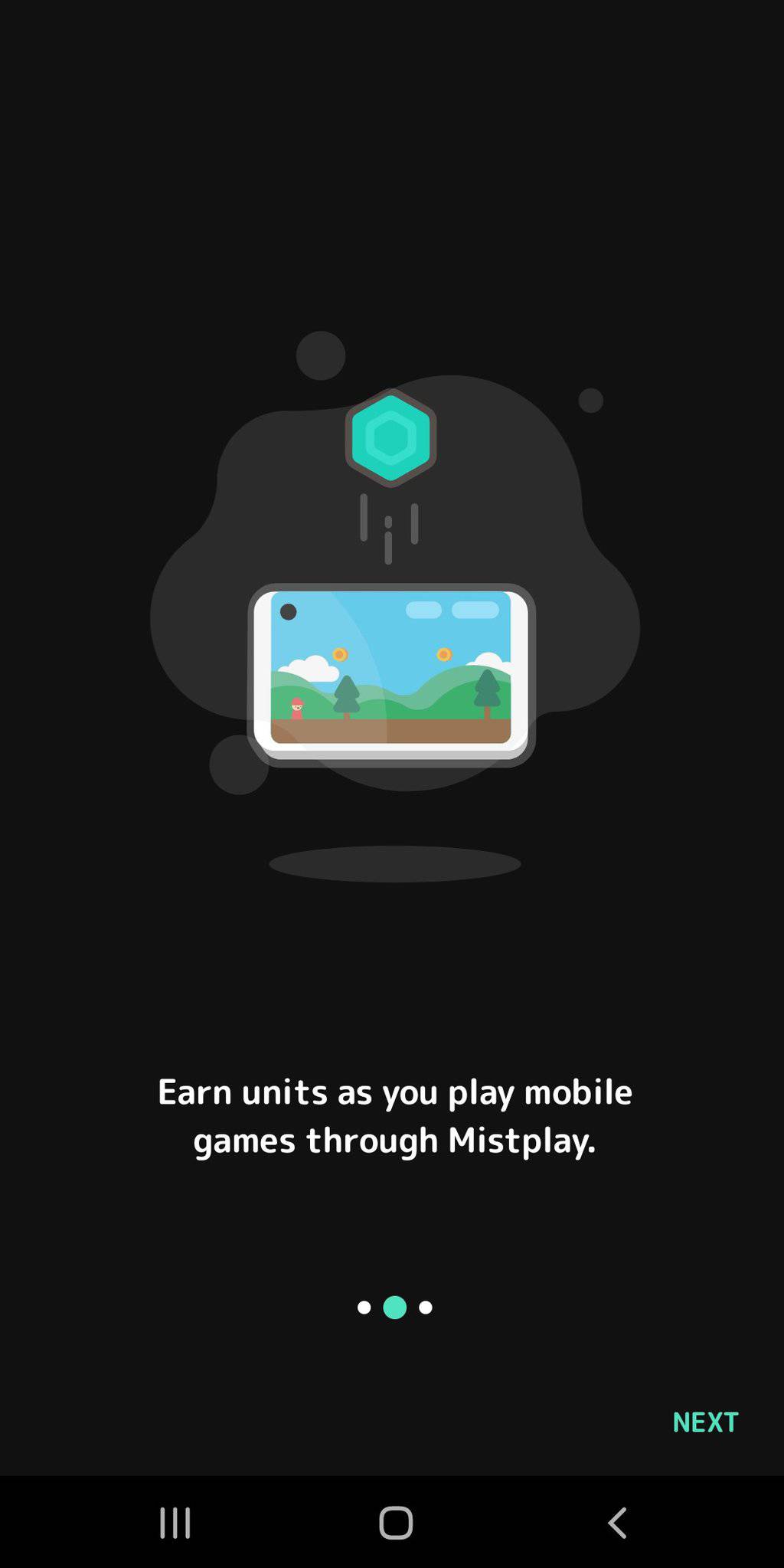The image size is (784, 1568).
Task: Go back using the navigation bar arrow
Action: [x=617, y=1523]
